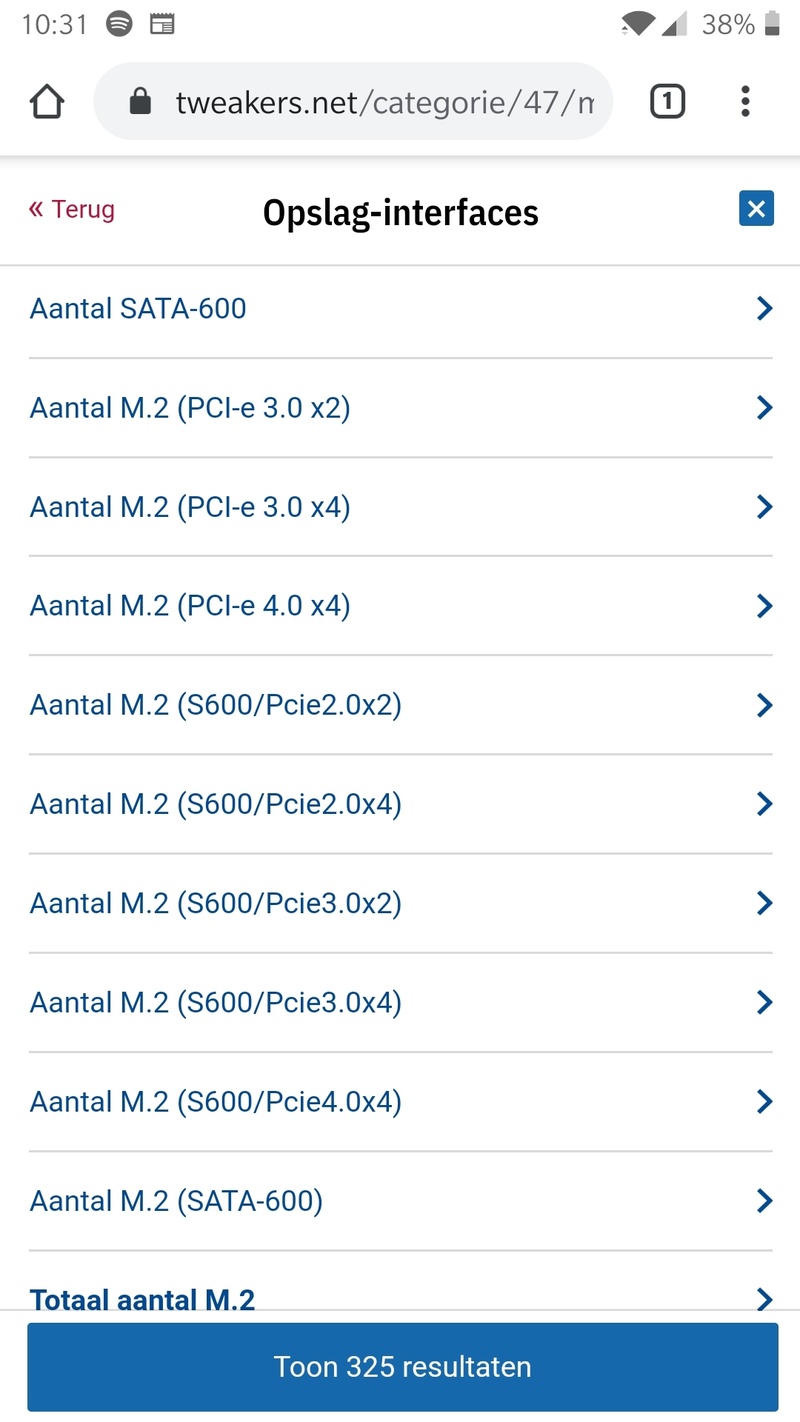This screenshot has width=800, height=1422.
Task: Open Aantal M.2 (S600/Pcie2.0x2) filter
Action: 400,705
